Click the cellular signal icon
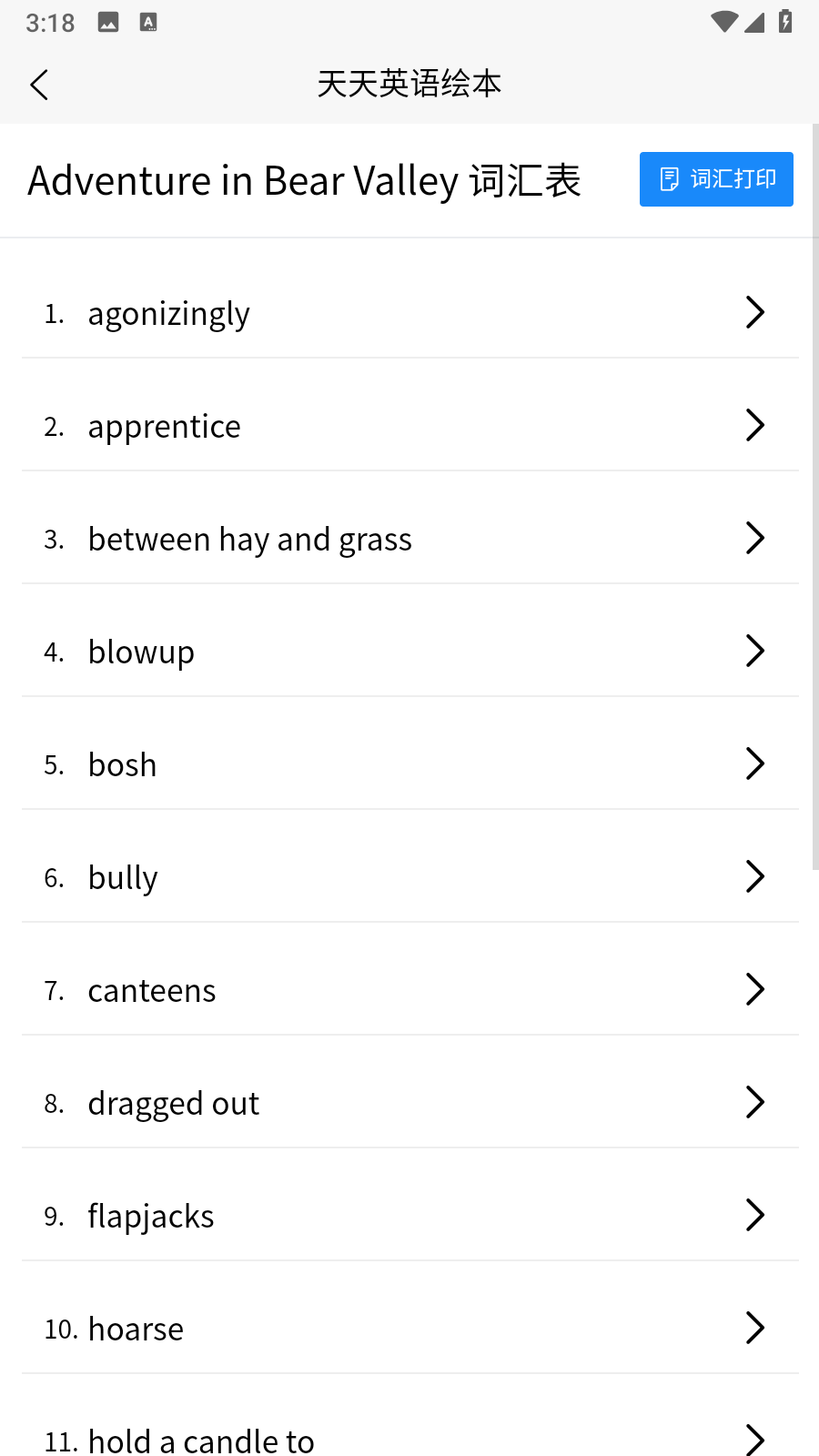Viewport: 819px width, 1456px height. coord(754,23)
